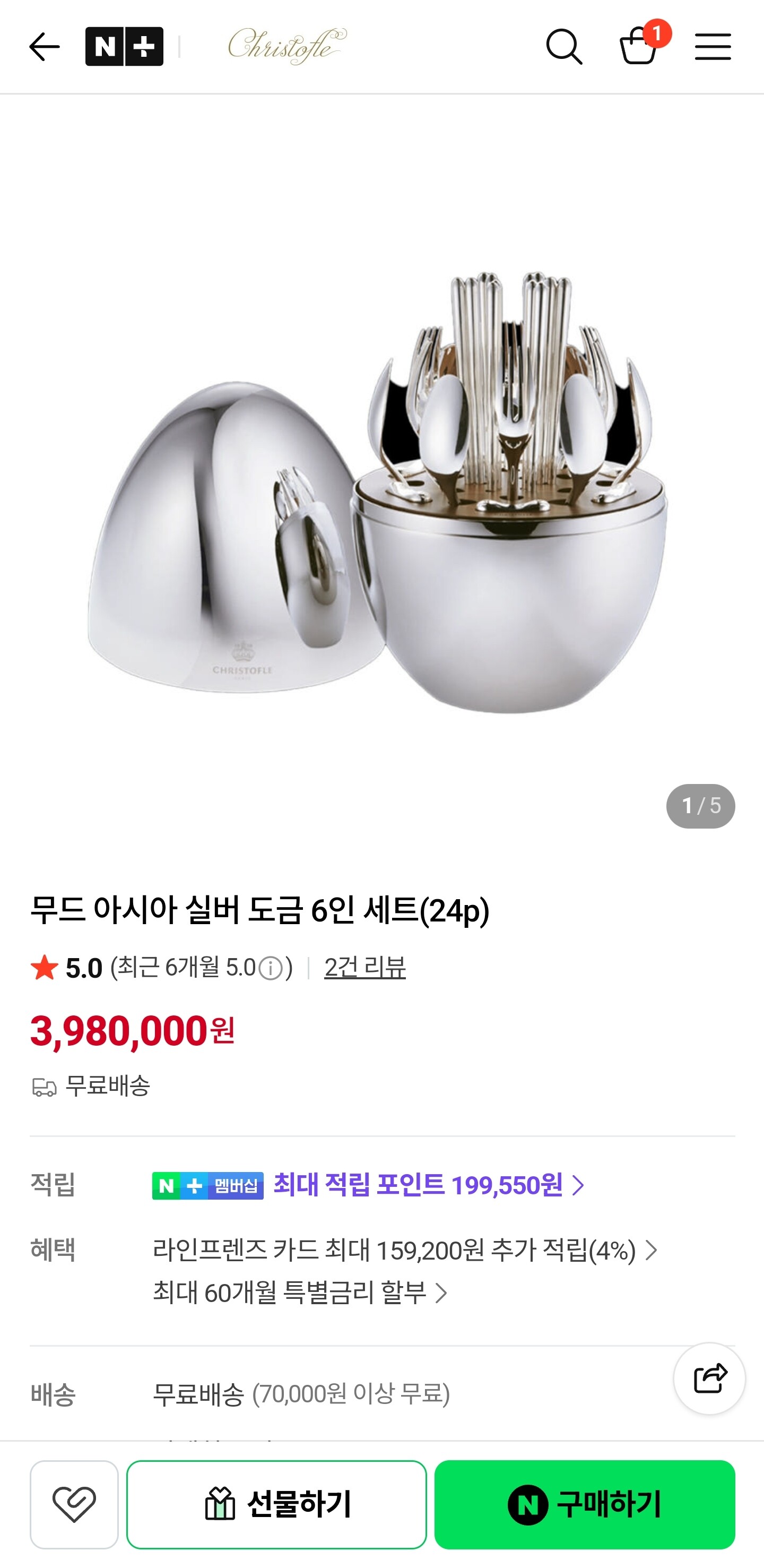Viewport: 764px width, 1568px height.
Task: Add product to wishlist heart
Action: 74,1504
